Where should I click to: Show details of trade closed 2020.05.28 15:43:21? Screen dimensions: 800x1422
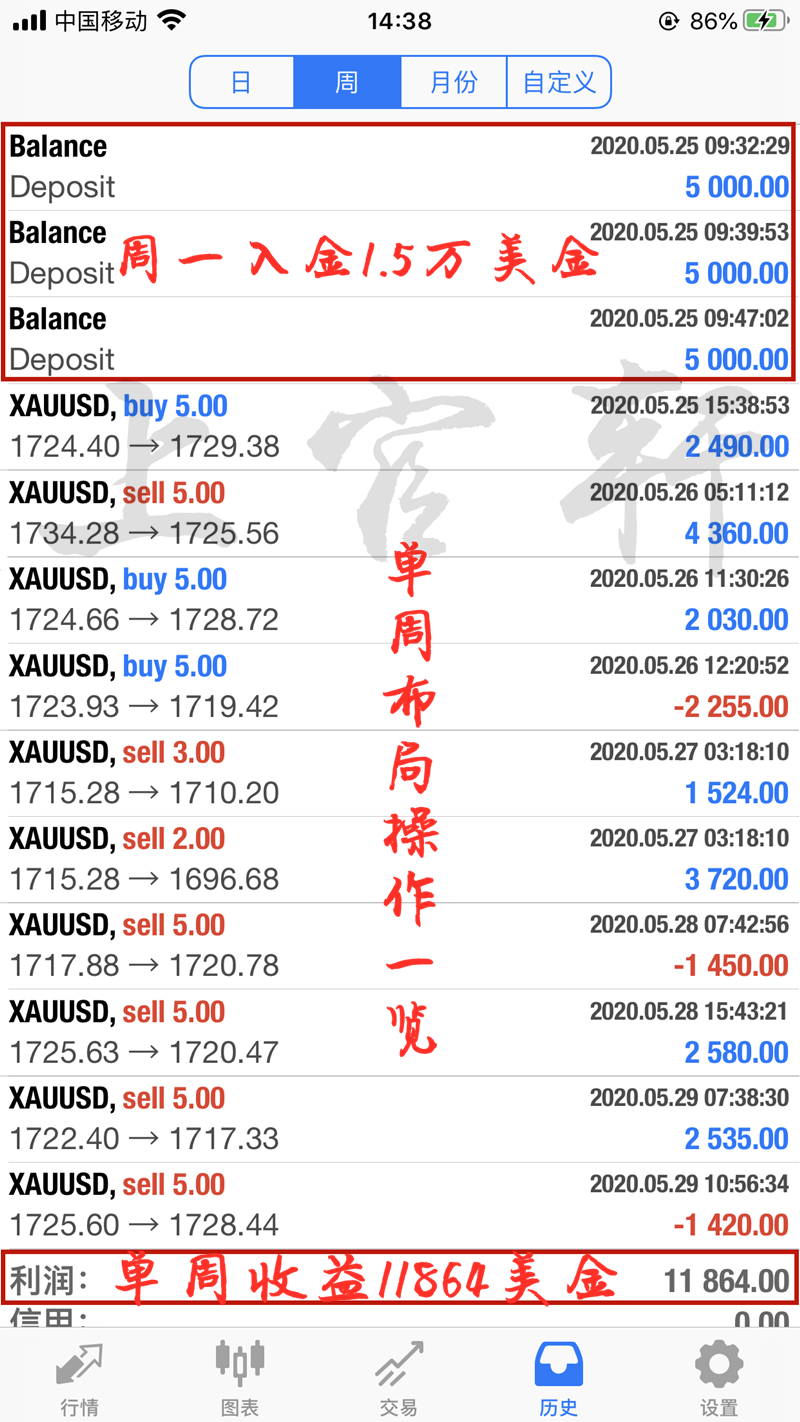pyautogui.click(x=399, y=1032)
